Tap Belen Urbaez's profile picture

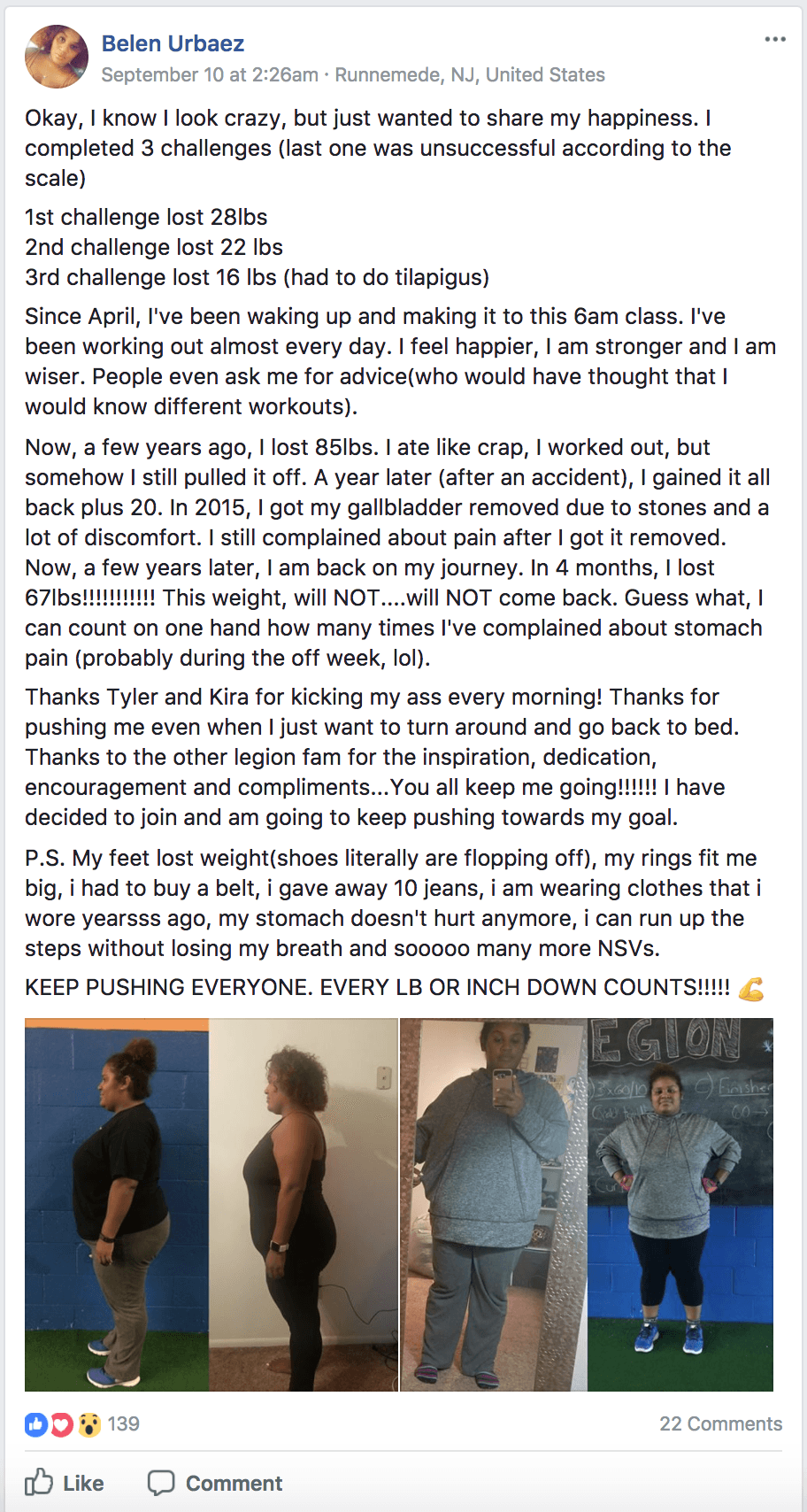click(x=57, y=57)
